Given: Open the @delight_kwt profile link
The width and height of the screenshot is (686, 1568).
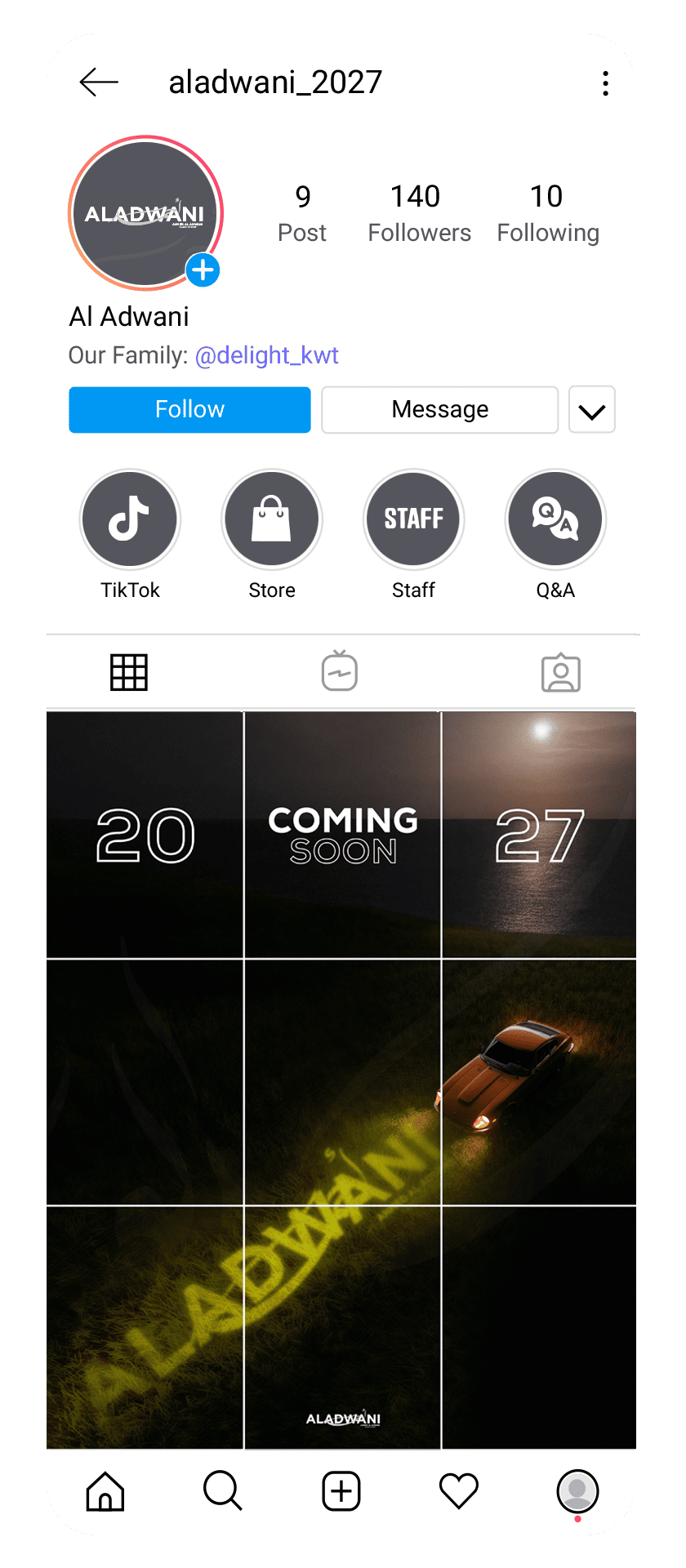Looking at the screenshot, I should (x=266, y=355).
